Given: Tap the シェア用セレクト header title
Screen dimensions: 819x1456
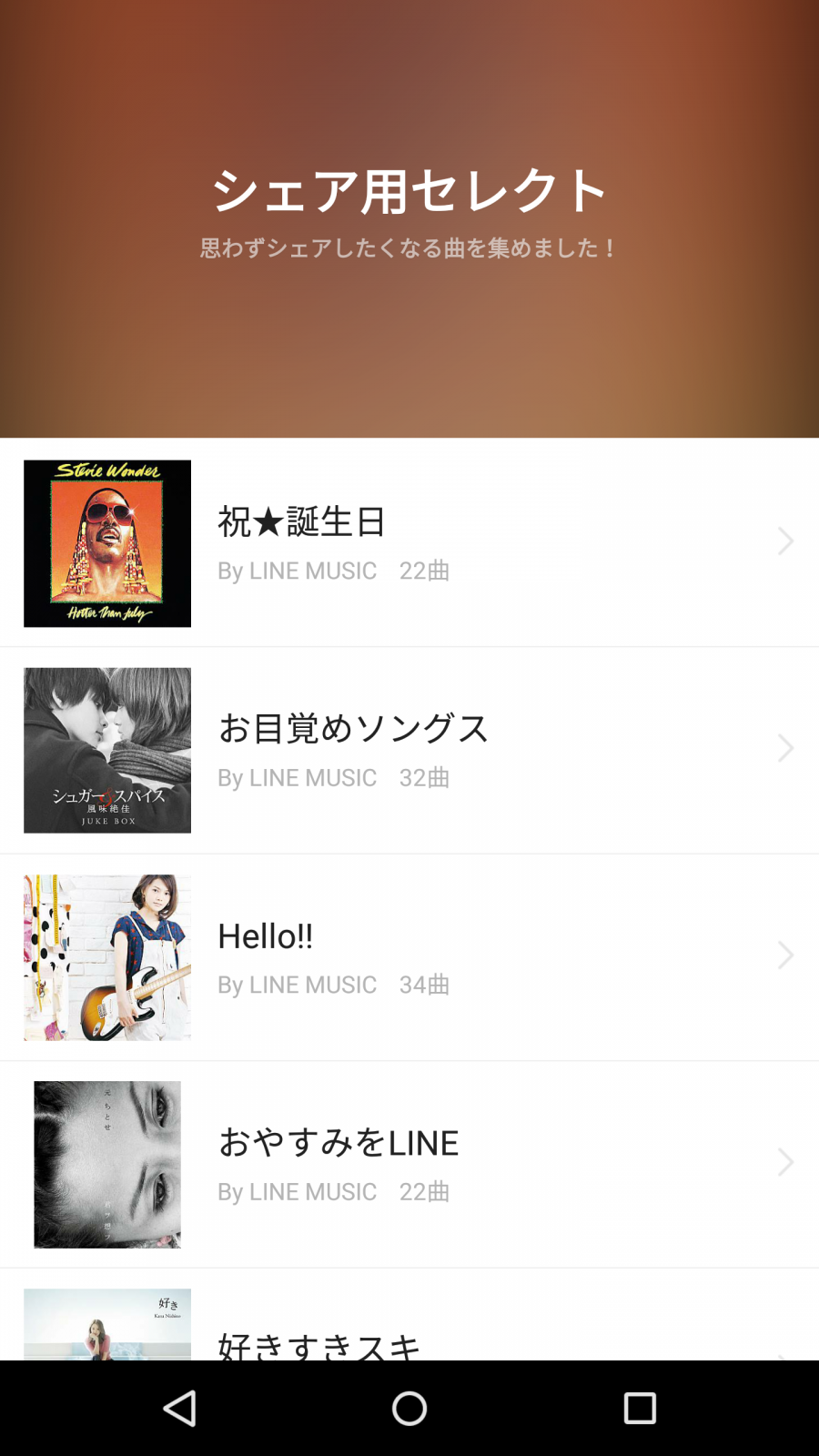Looking at the screenshot, I should [409, 189].
